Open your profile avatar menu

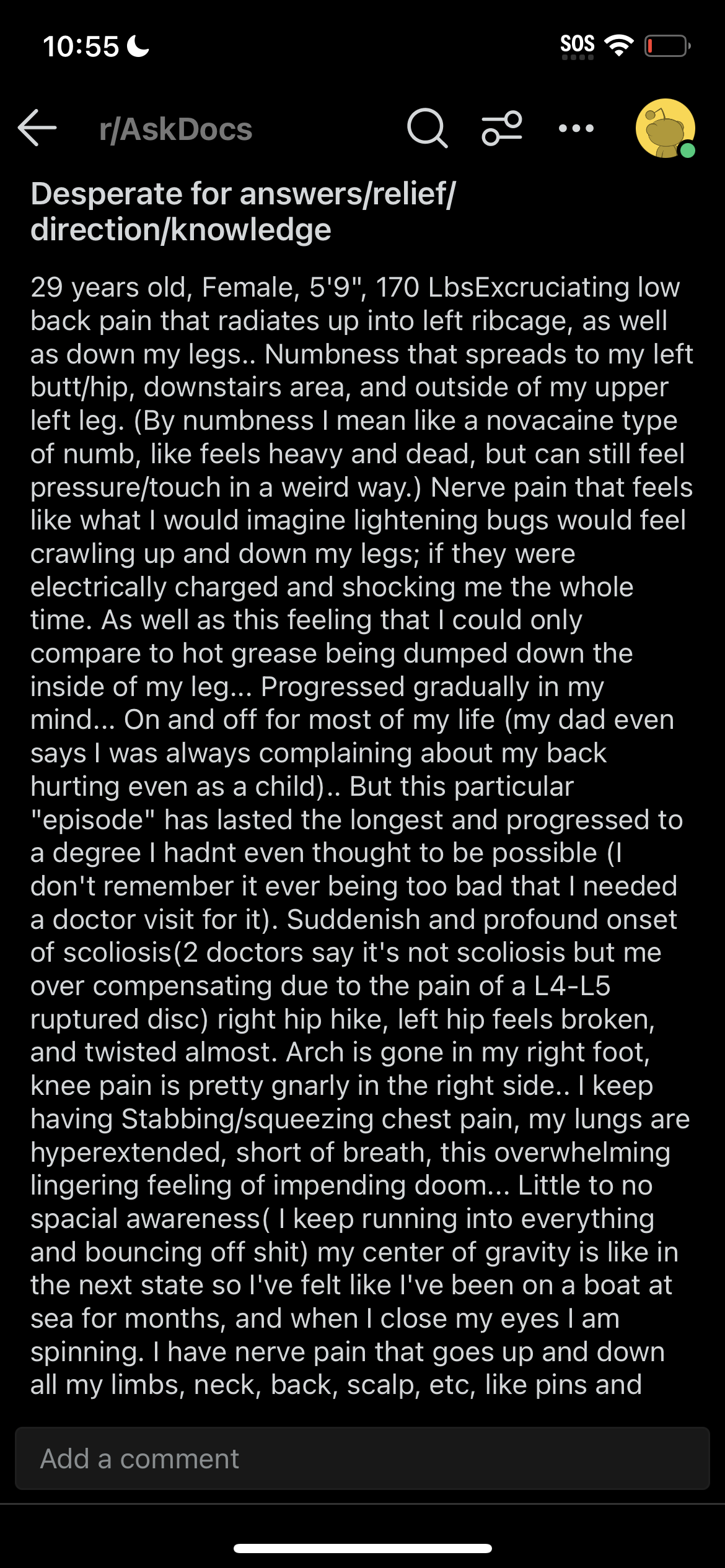tap(666, 128)
